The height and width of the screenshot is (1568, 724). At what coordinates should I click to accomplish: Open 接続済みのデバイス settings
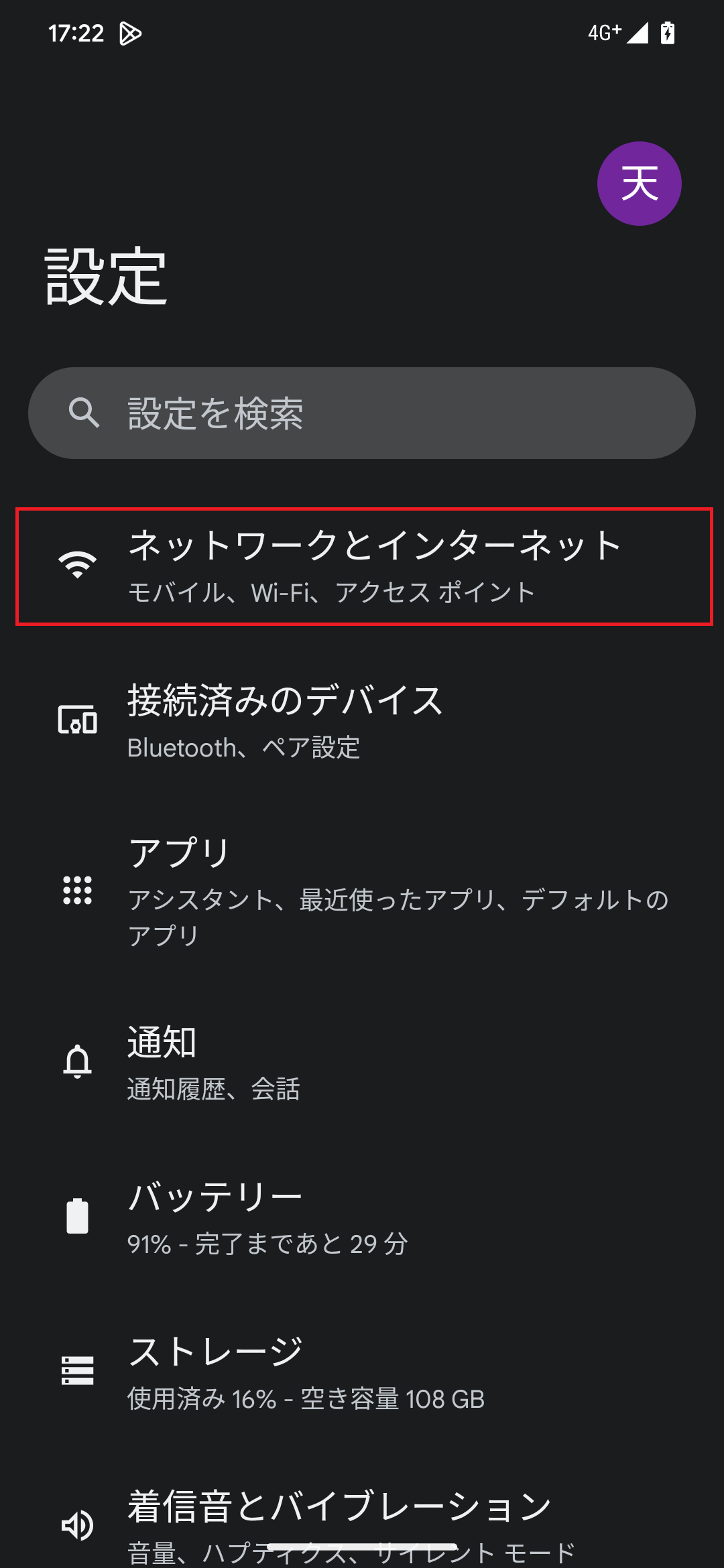pyautogui.click(x=362, y=720)
